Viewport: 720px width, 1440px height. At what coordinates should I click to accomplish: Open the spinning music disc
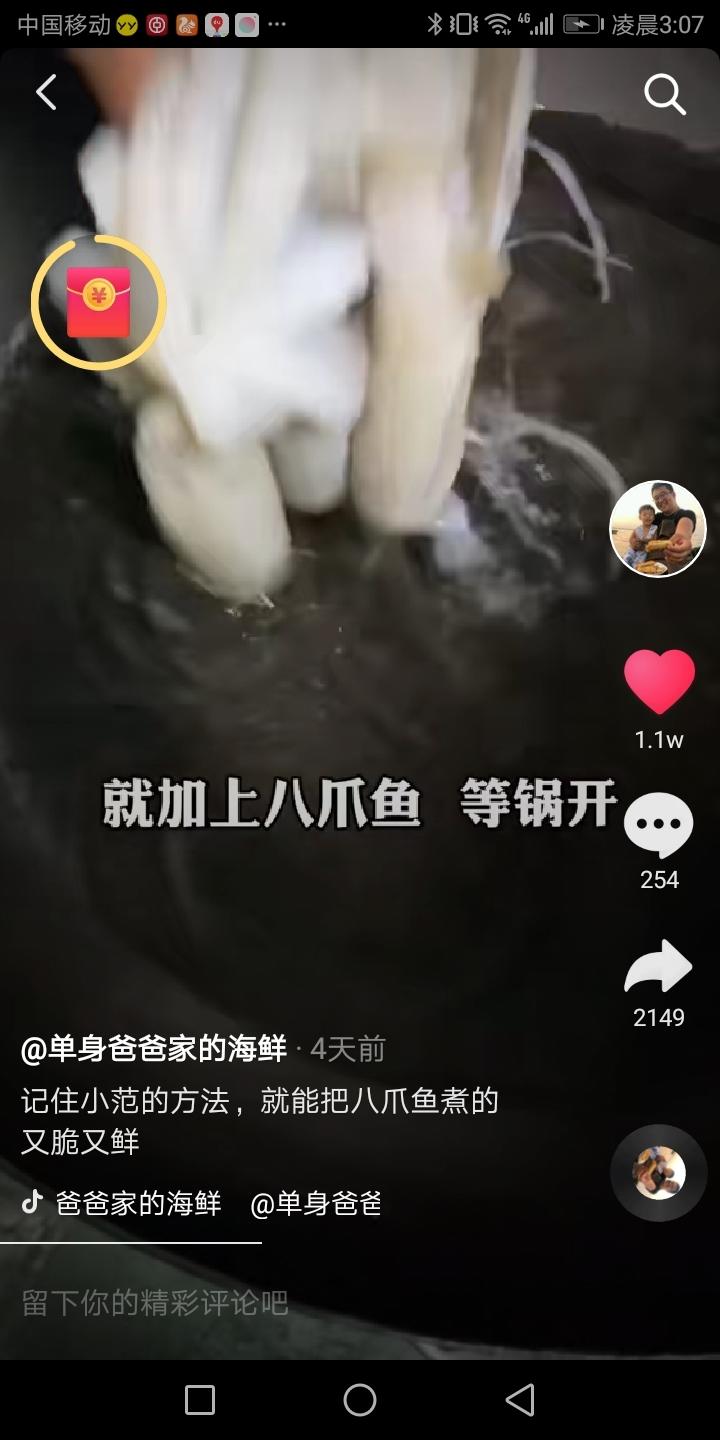(658, 1172)
